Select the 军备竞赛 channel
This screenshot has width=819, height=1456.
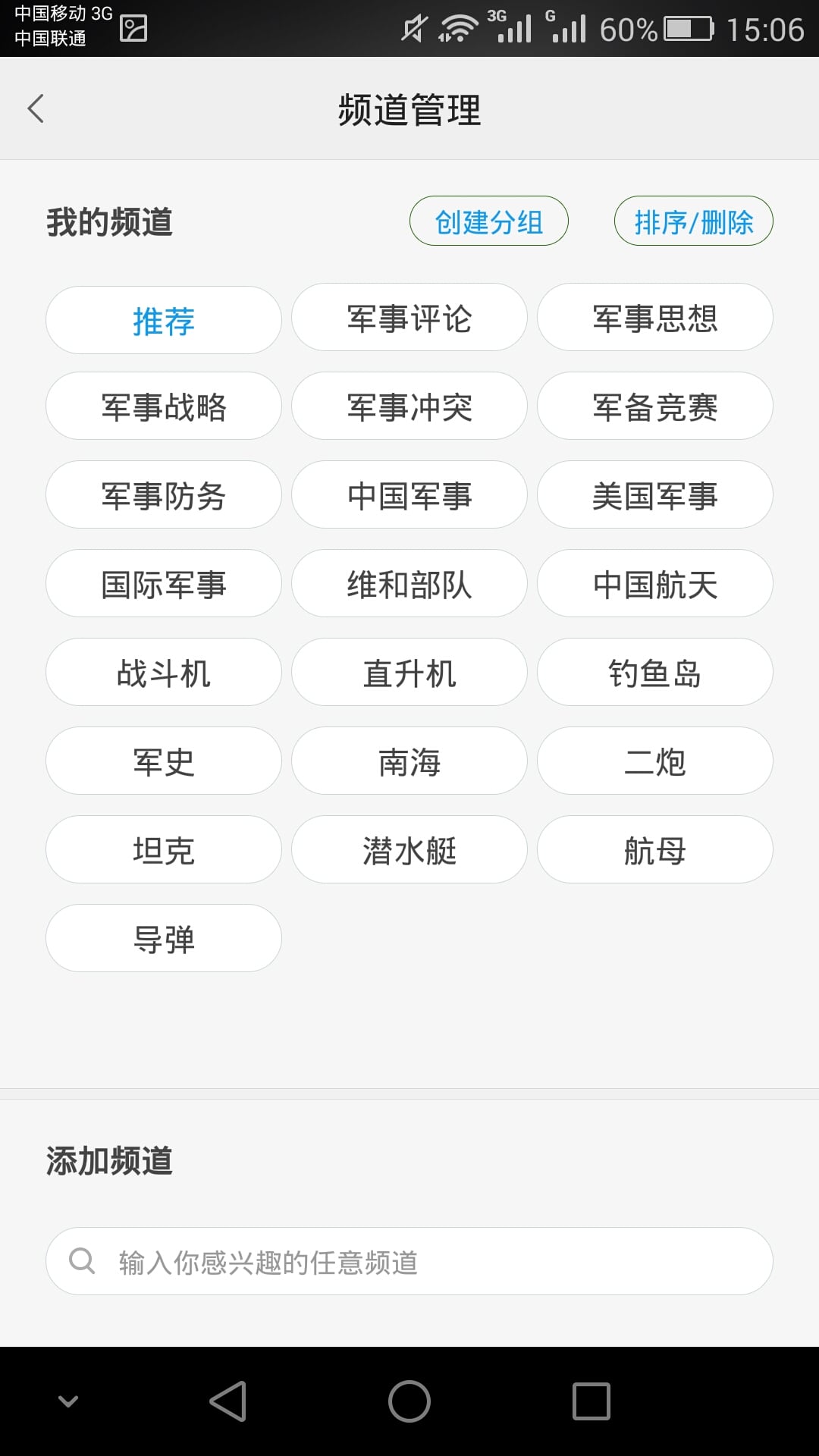(655, 406)
